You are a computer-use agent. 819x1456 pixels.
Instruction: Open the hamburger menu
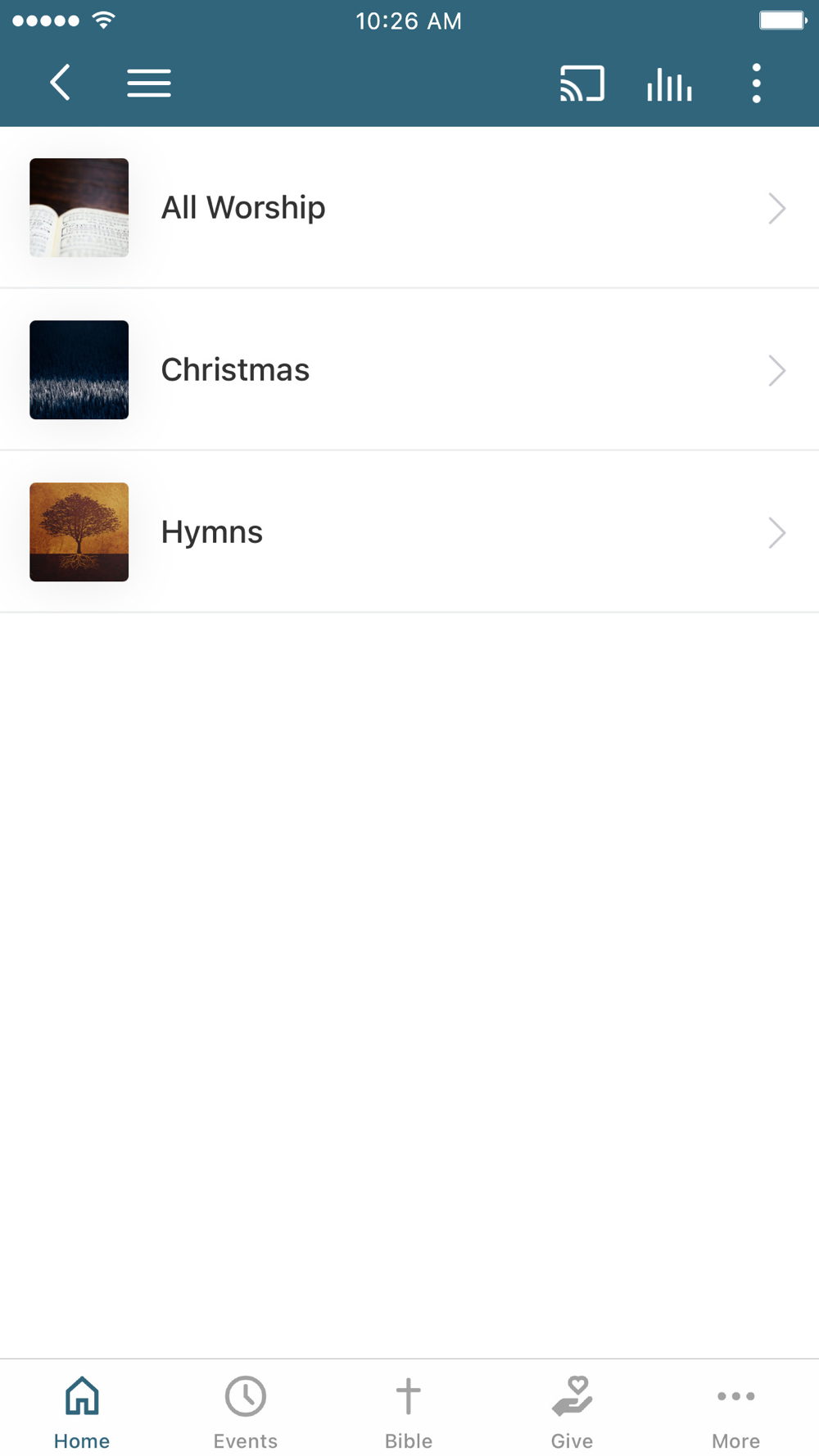[x=149, y=83]
